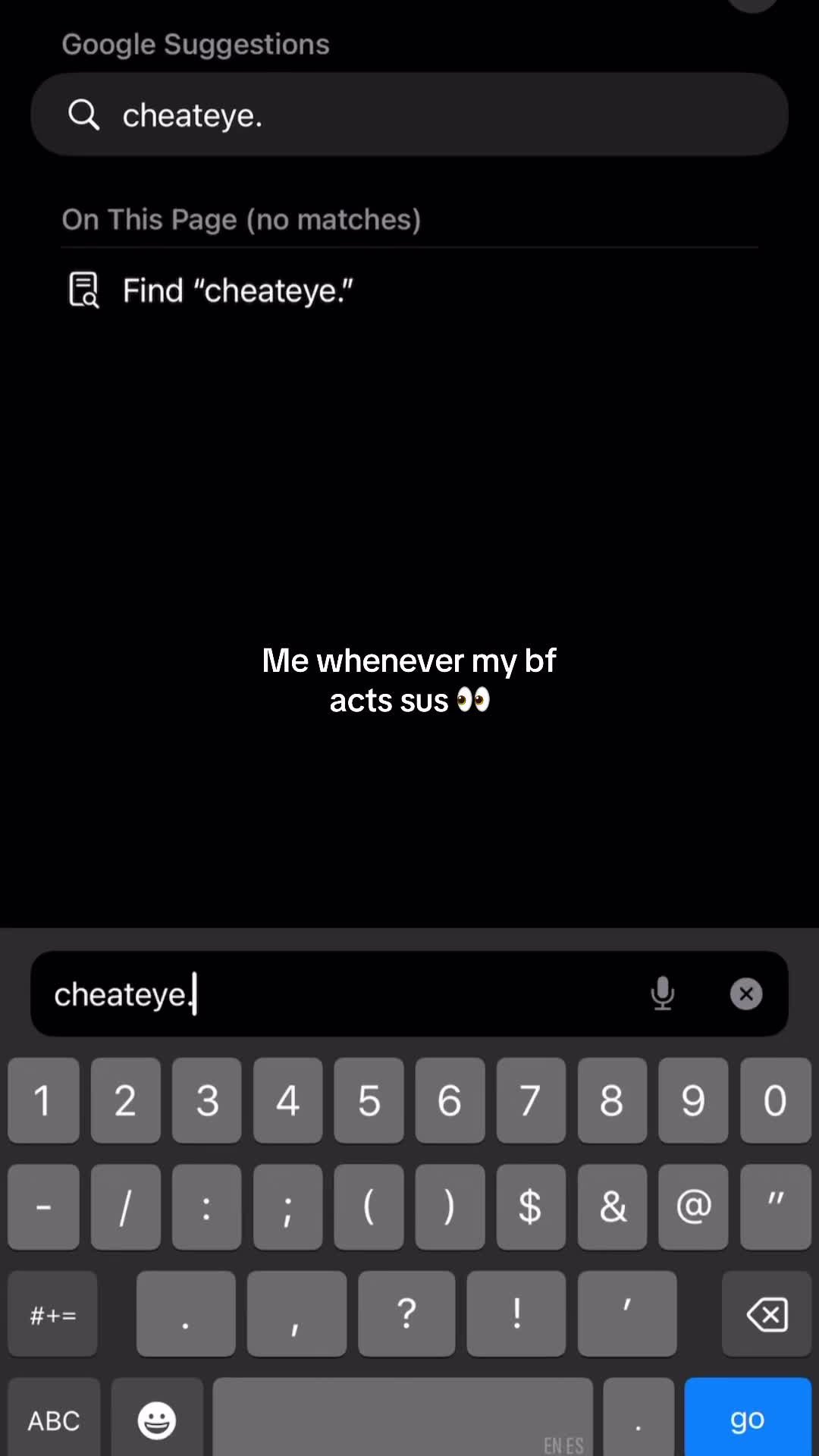This screenshot has height=1456, width=819.
Task: Tap the space bar
Action: tap(402, 1418)
